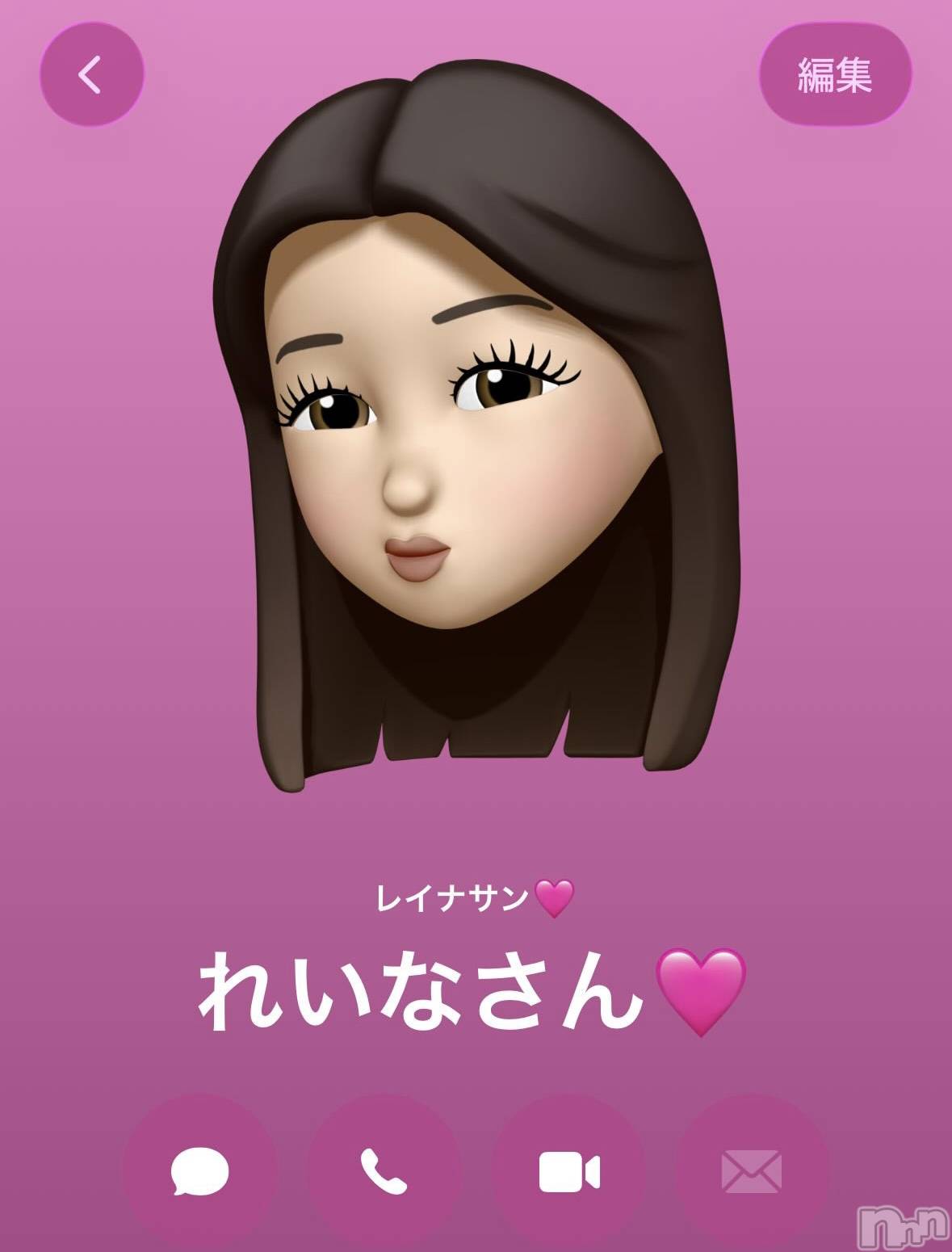Start a phone call with れいなさん
This screenshot has height=1252, width=952.
point(384,1172)
